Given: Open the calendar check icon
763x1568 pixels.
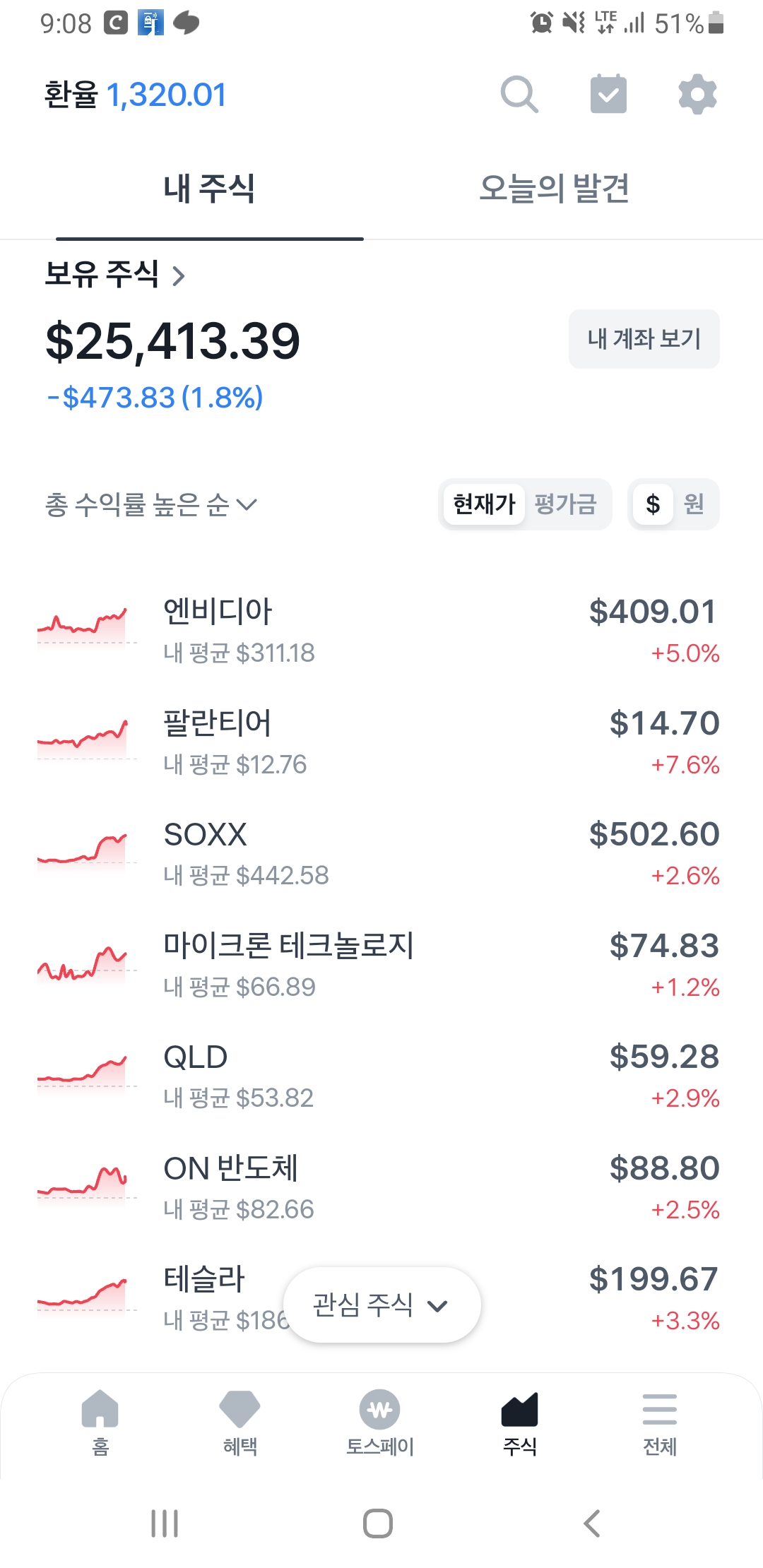Looking at the screenshot, I should (608, 94).
